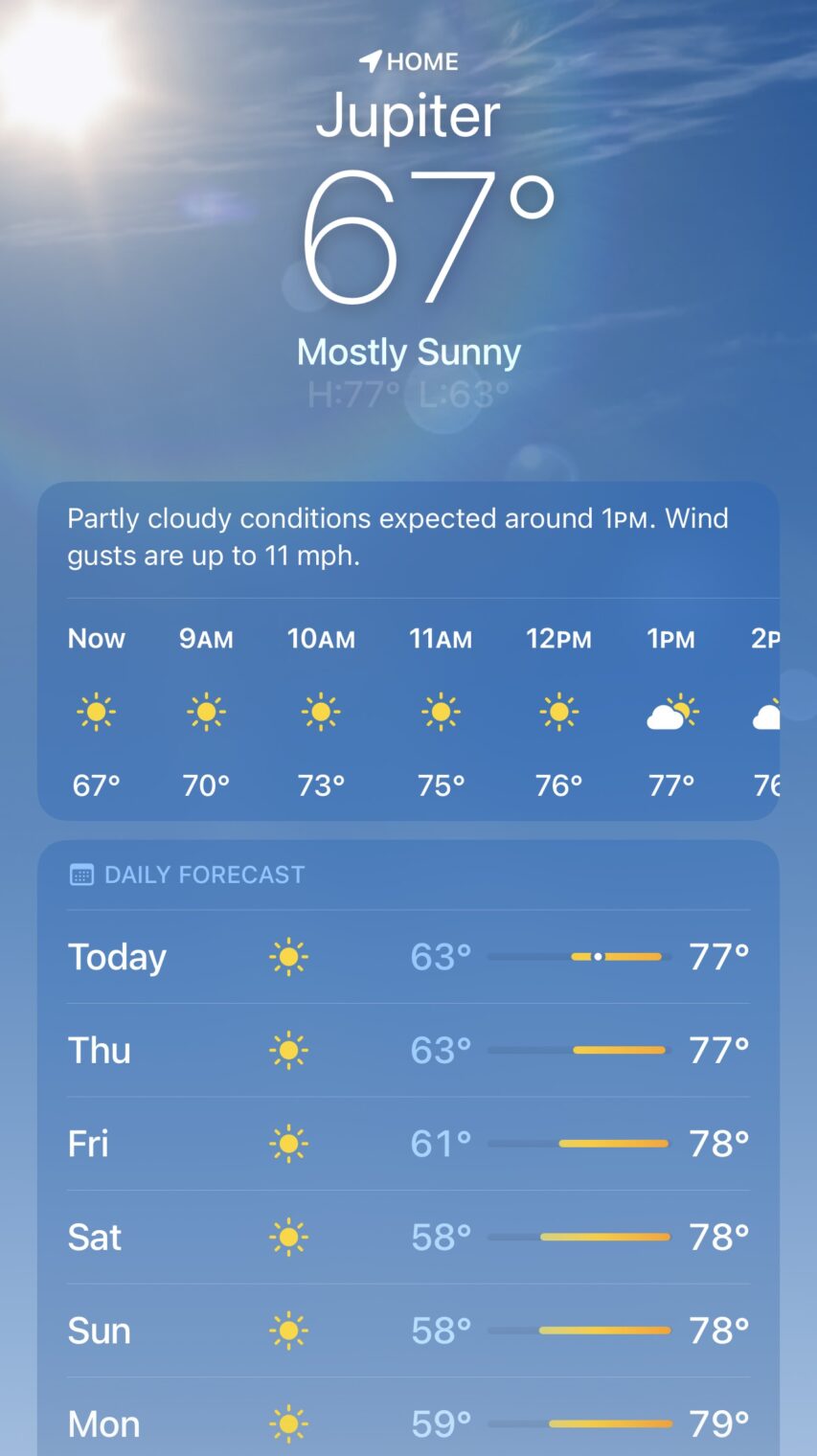Open the Fri forecast row
Screen dimensions: 817x1456
[x=408, y=1143]
